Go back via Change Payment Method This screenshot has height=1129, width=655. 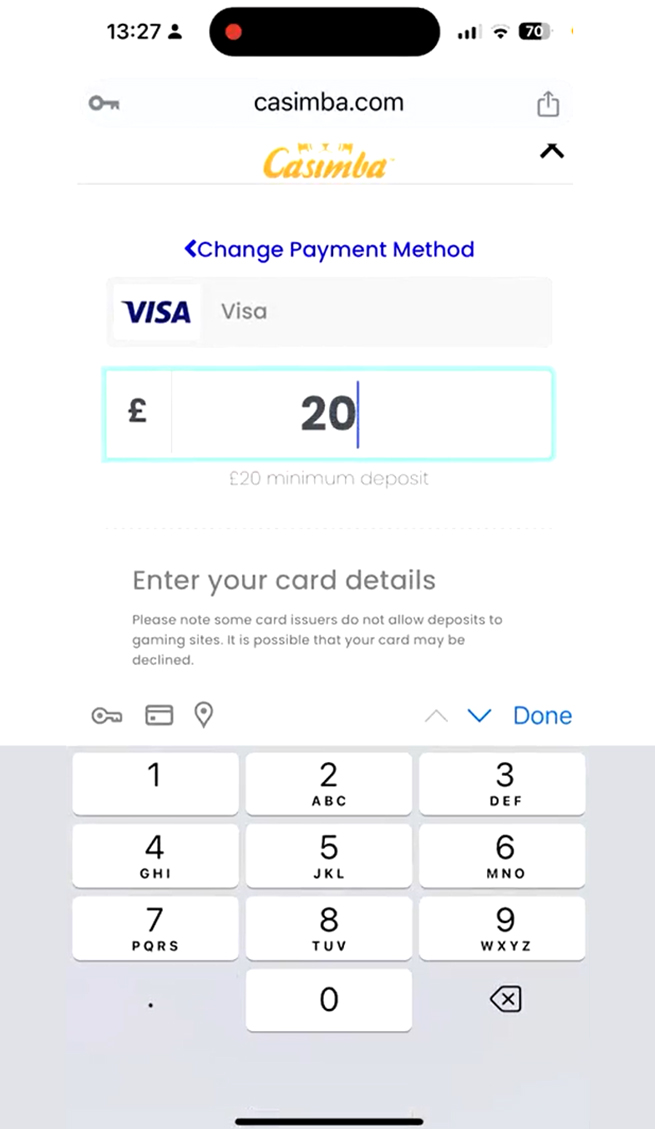[x=329, y=249]
